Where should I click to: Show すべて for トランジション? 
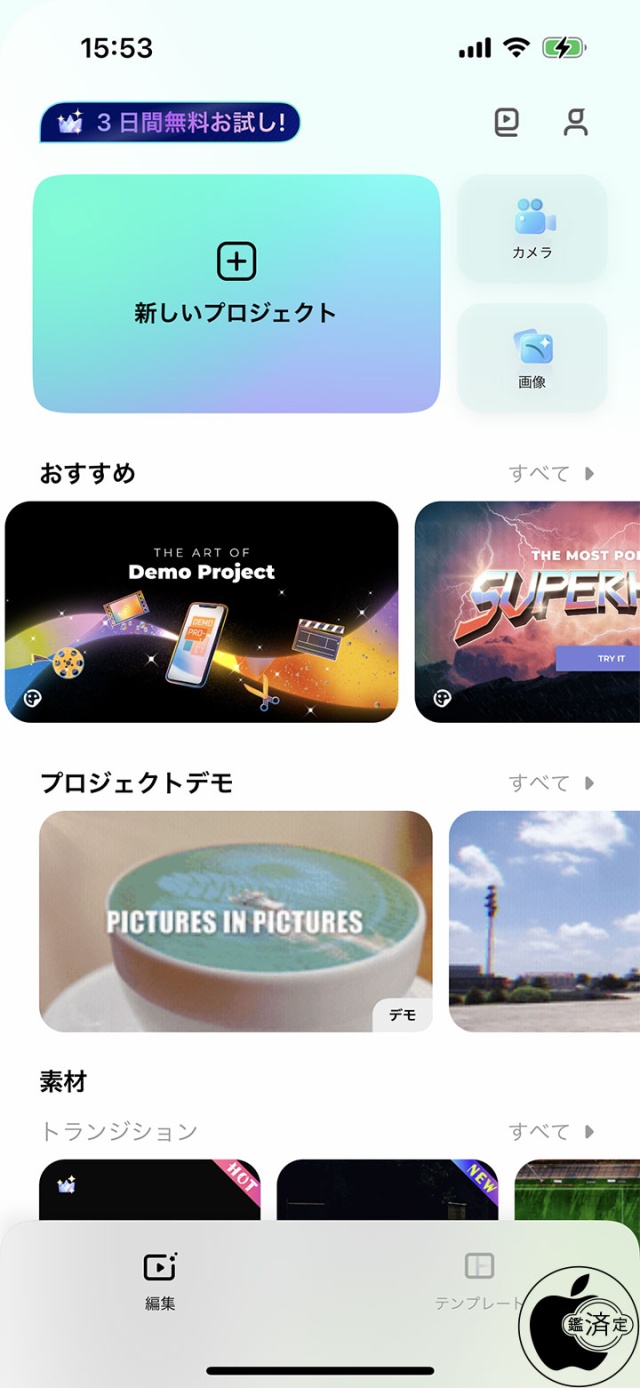coord(551,1132)
